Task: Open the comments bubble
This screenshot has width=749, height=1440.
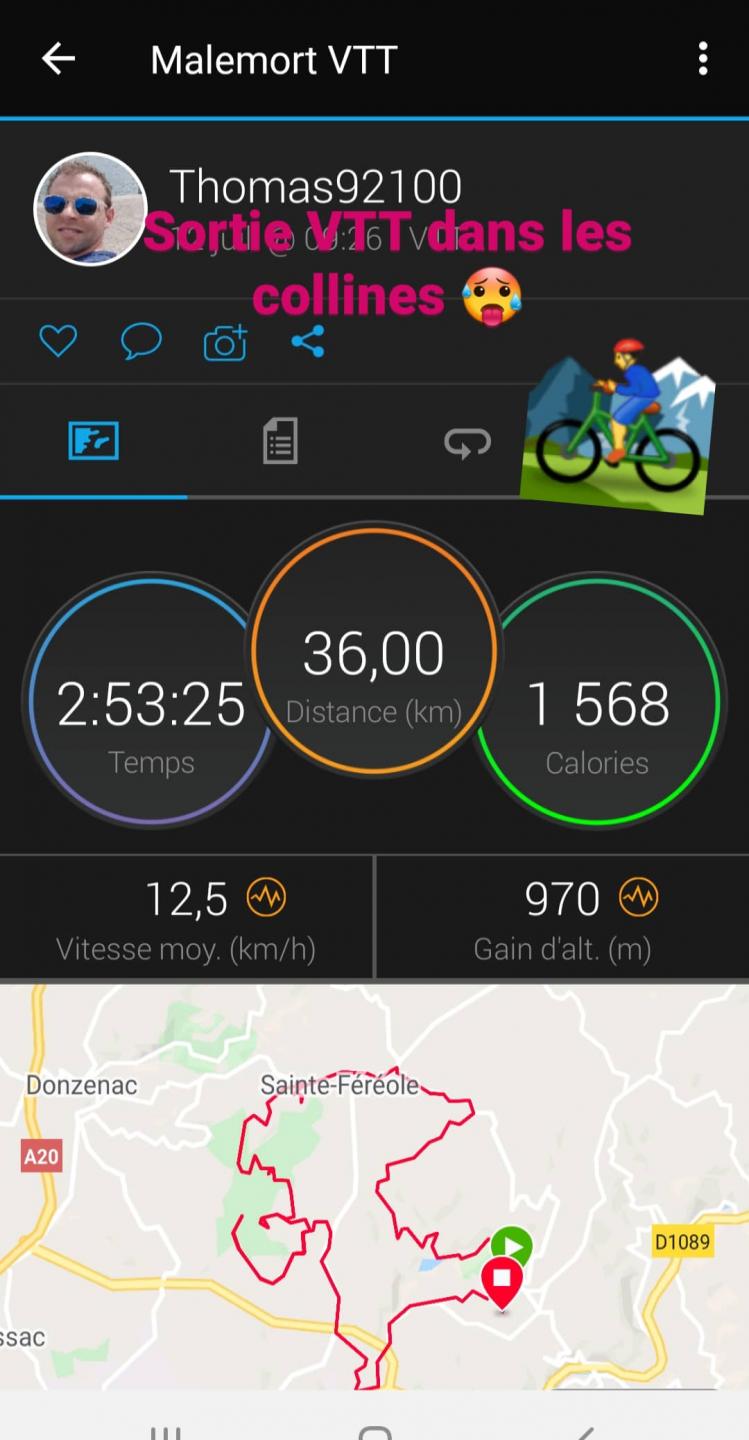Action: pos(141,342)
